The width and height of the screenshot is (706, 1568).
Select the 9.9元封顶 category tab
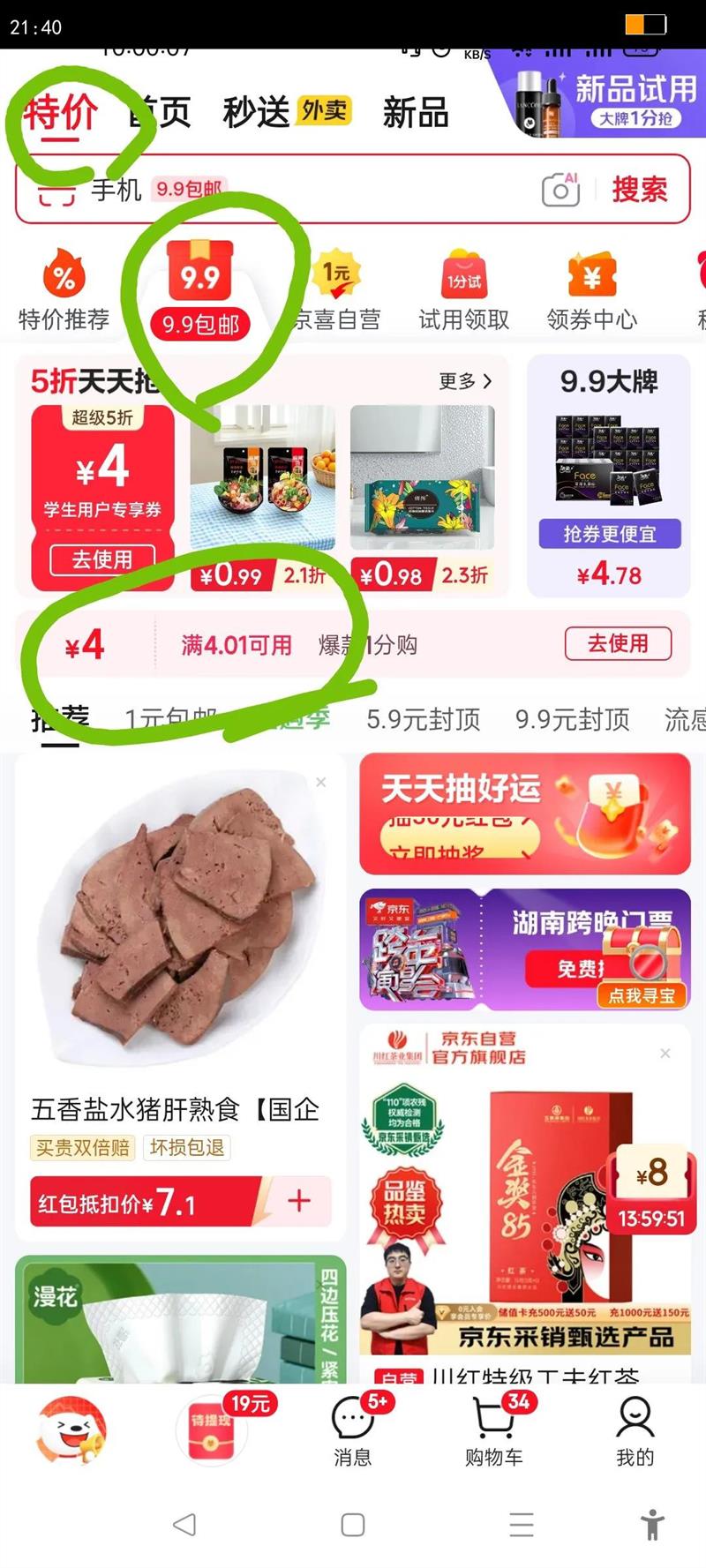(x=571, y=721)
